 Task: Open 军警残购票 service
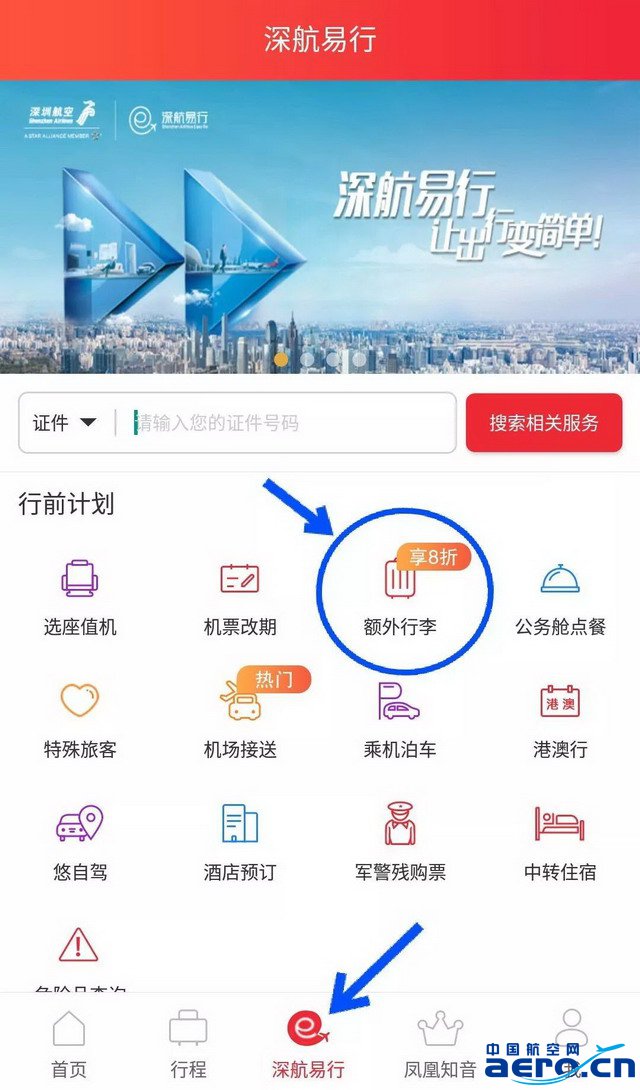(x=400, y=842)
